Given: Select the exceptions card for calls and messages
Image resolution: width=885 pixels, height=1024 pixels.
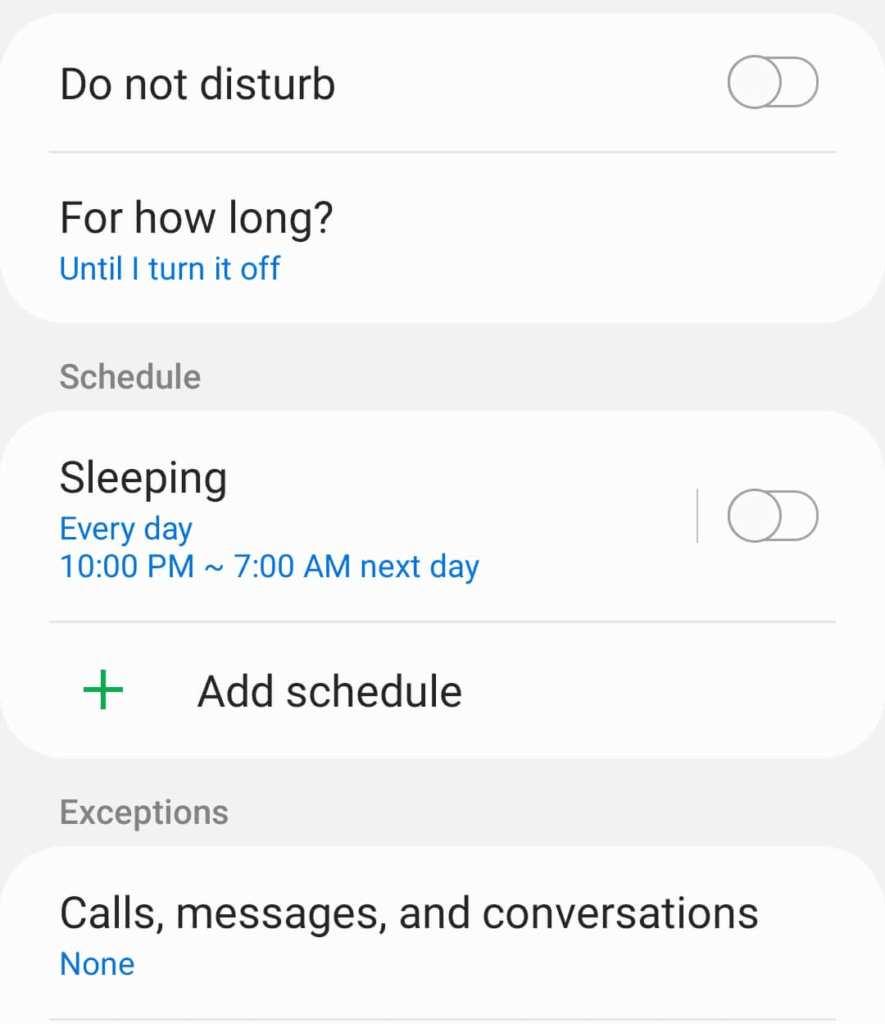Looking at the screenshot, I should click(409, 930).
